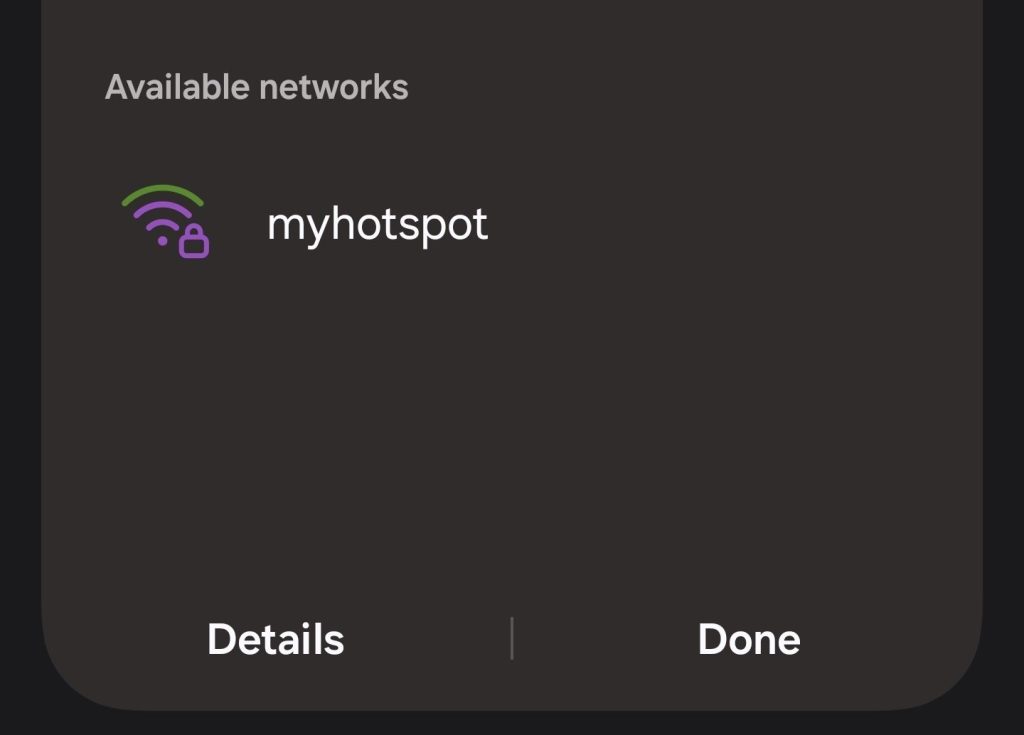The height and width of the screenshot is (735, 1024).
Task: Open Wi-Fi Details
Action: coord(275,640)
